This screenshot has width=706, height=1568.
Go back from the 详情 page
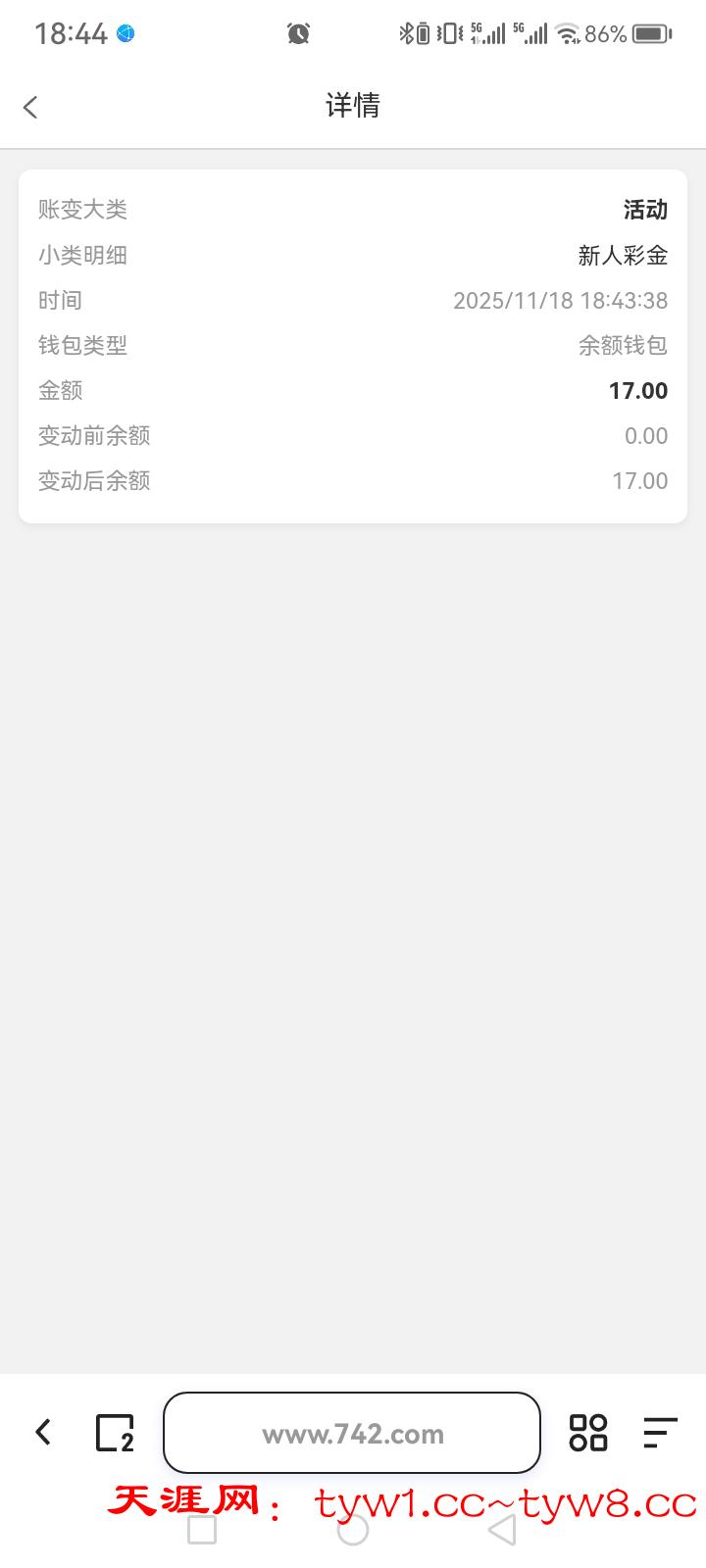(31, 107)
